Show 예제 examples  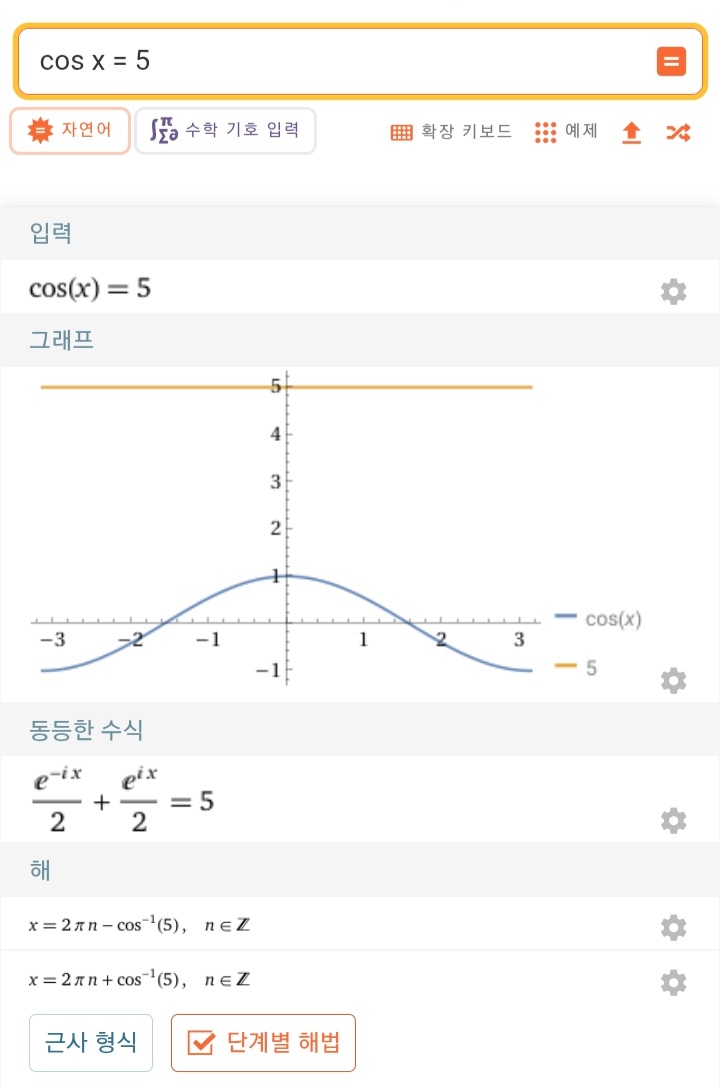(x=566, y=132)
